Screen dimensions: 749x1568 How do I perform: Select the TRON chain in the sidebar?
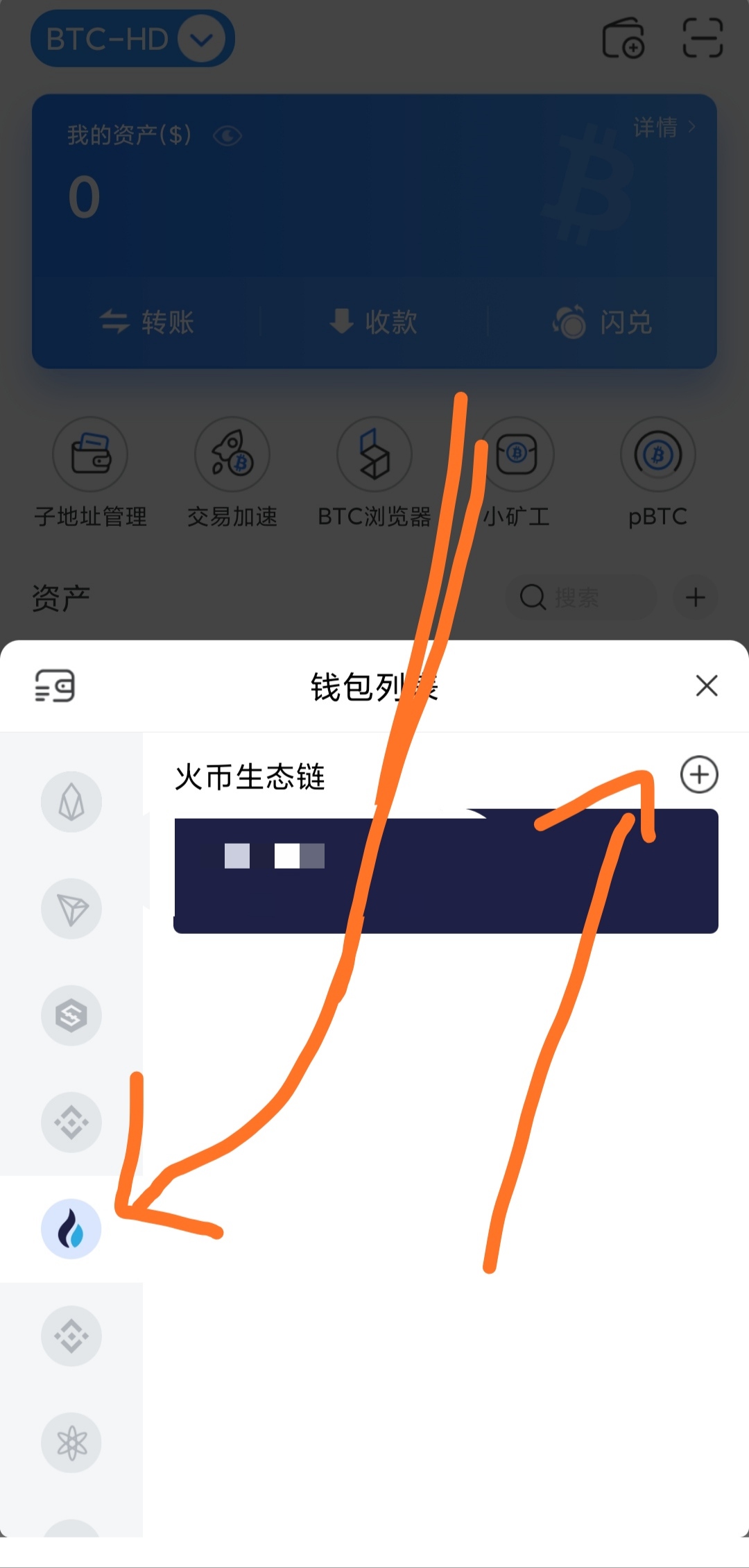click(x=71, y=909)
